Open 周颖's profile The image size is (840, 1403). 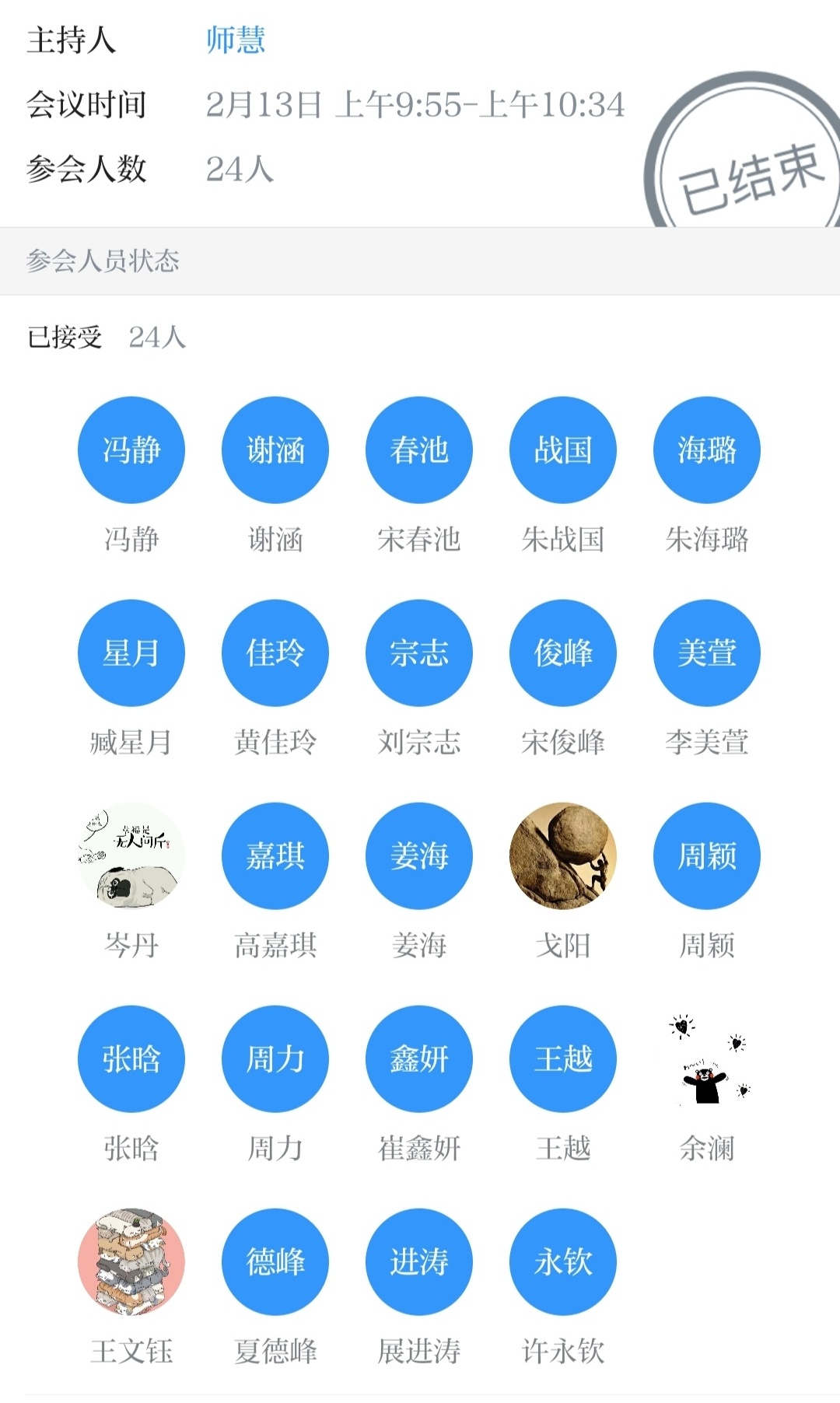coord(707,856)
